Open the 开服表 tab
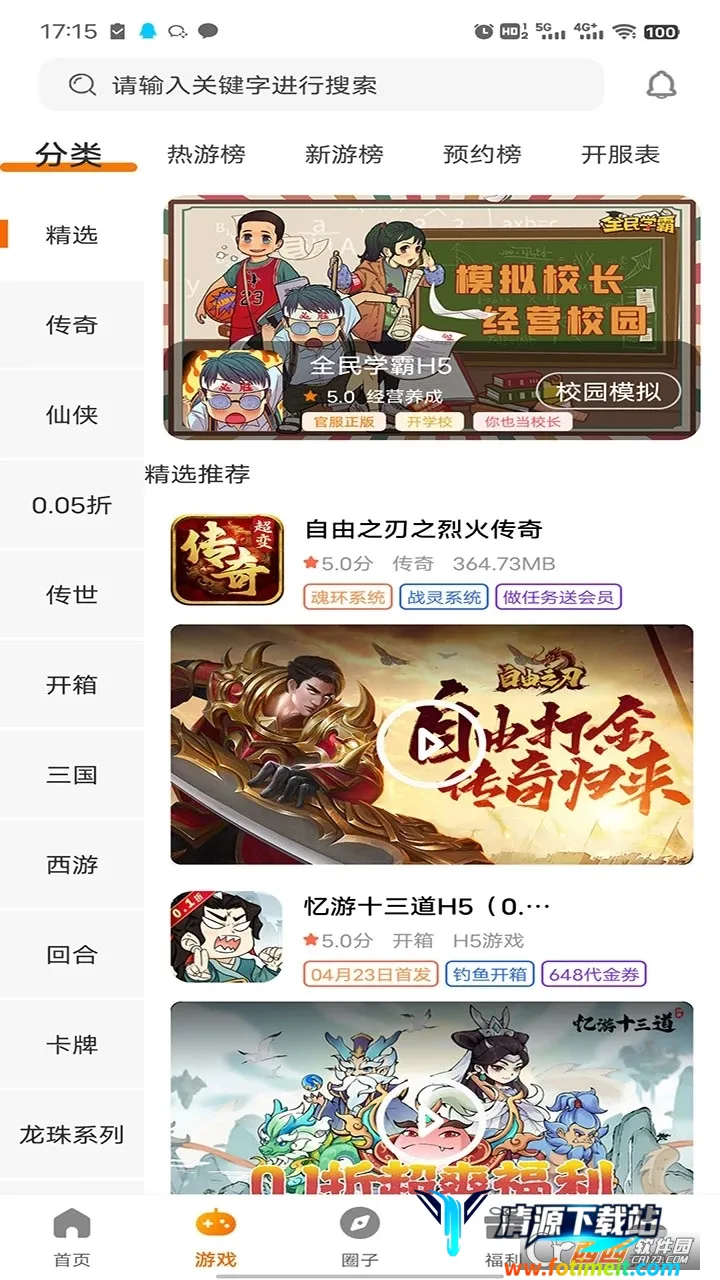Screen dimensions: 720x1280 coord(620,155)
